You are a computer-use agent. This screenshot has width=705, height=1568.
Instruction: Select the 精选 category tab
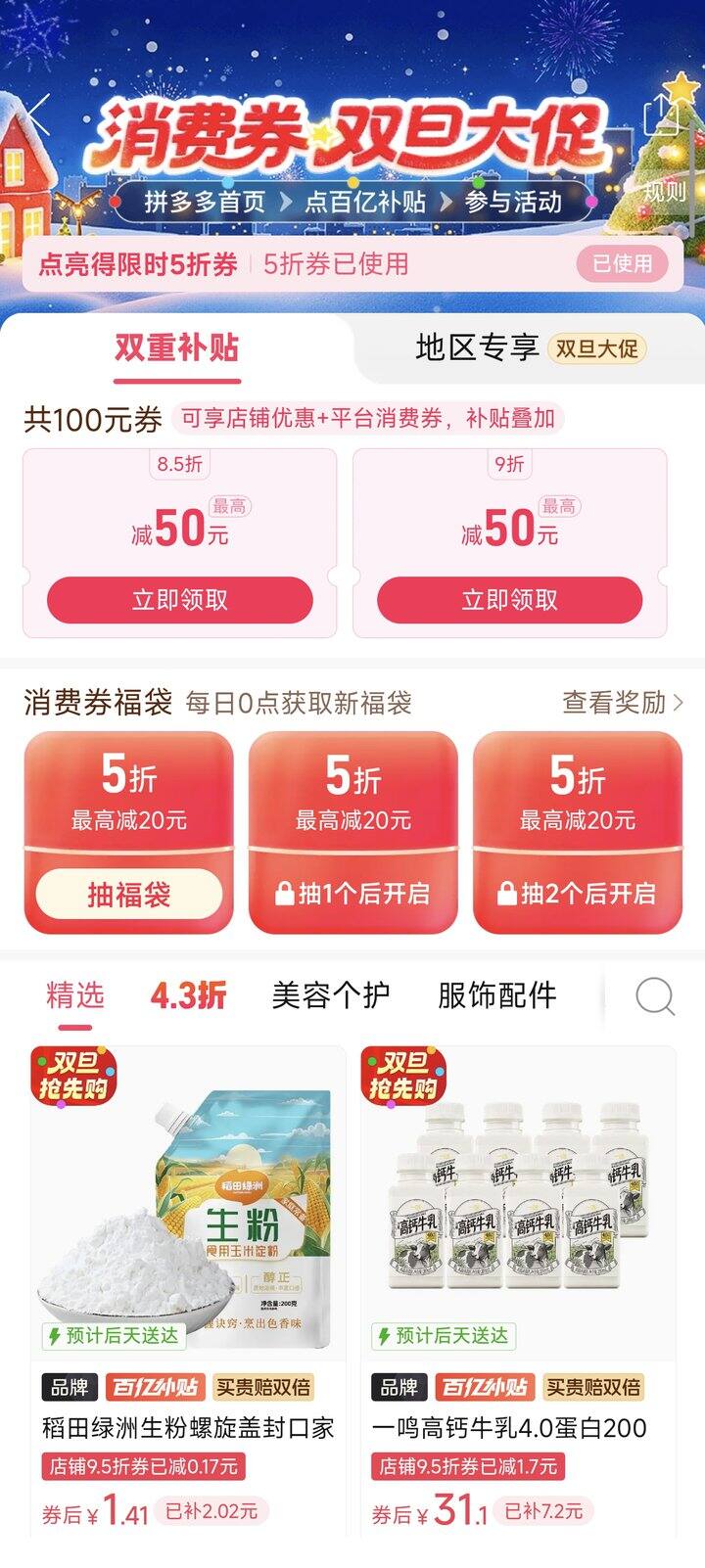[x=74, y=995]
